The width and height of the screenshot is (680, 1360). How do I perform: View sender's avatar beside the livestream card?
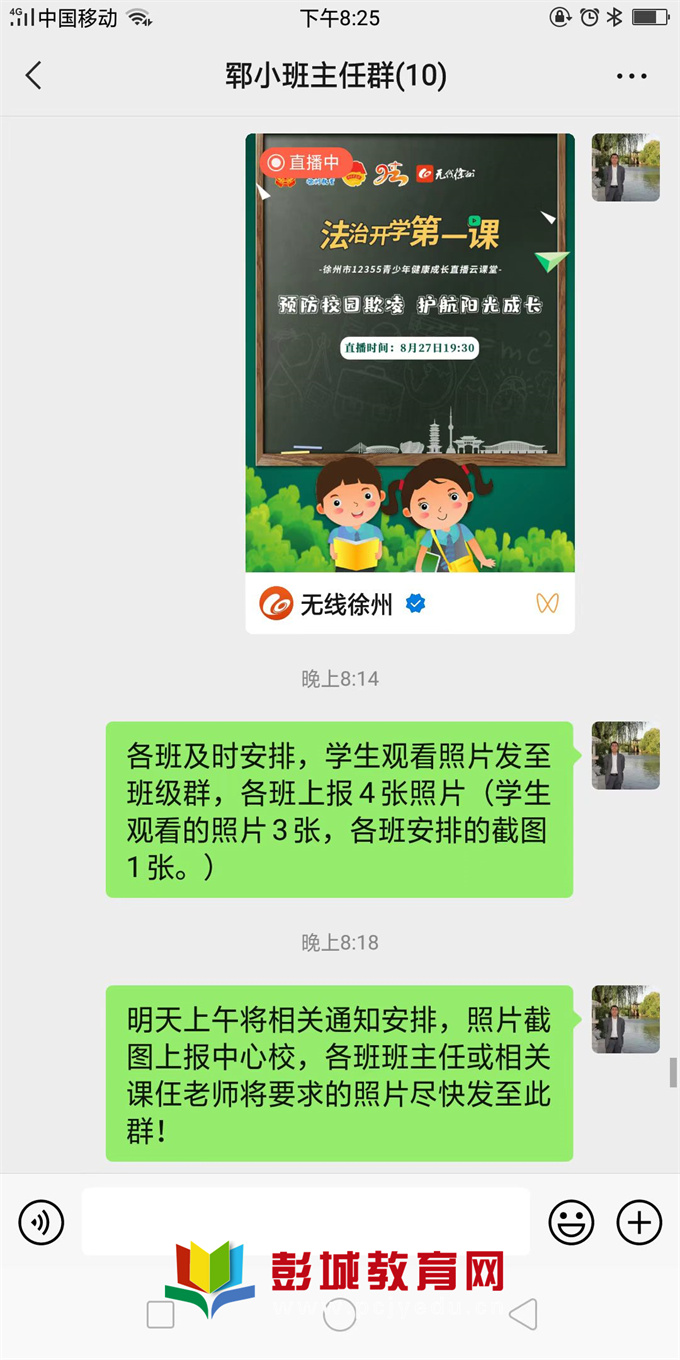tap(625, 168)
